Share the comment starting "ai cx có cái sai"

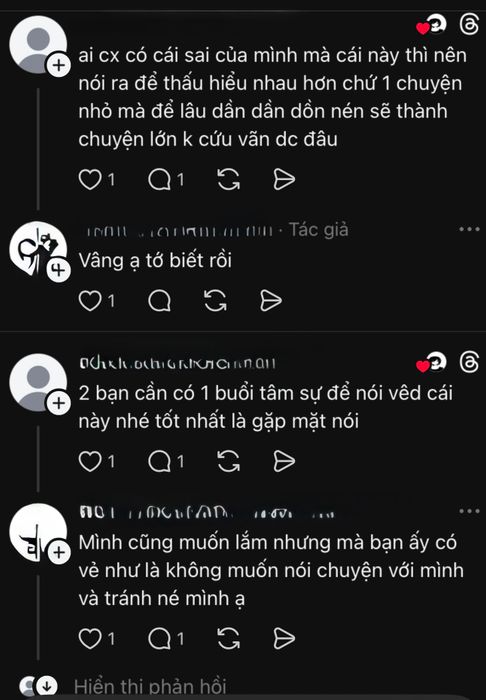point(284,180)
